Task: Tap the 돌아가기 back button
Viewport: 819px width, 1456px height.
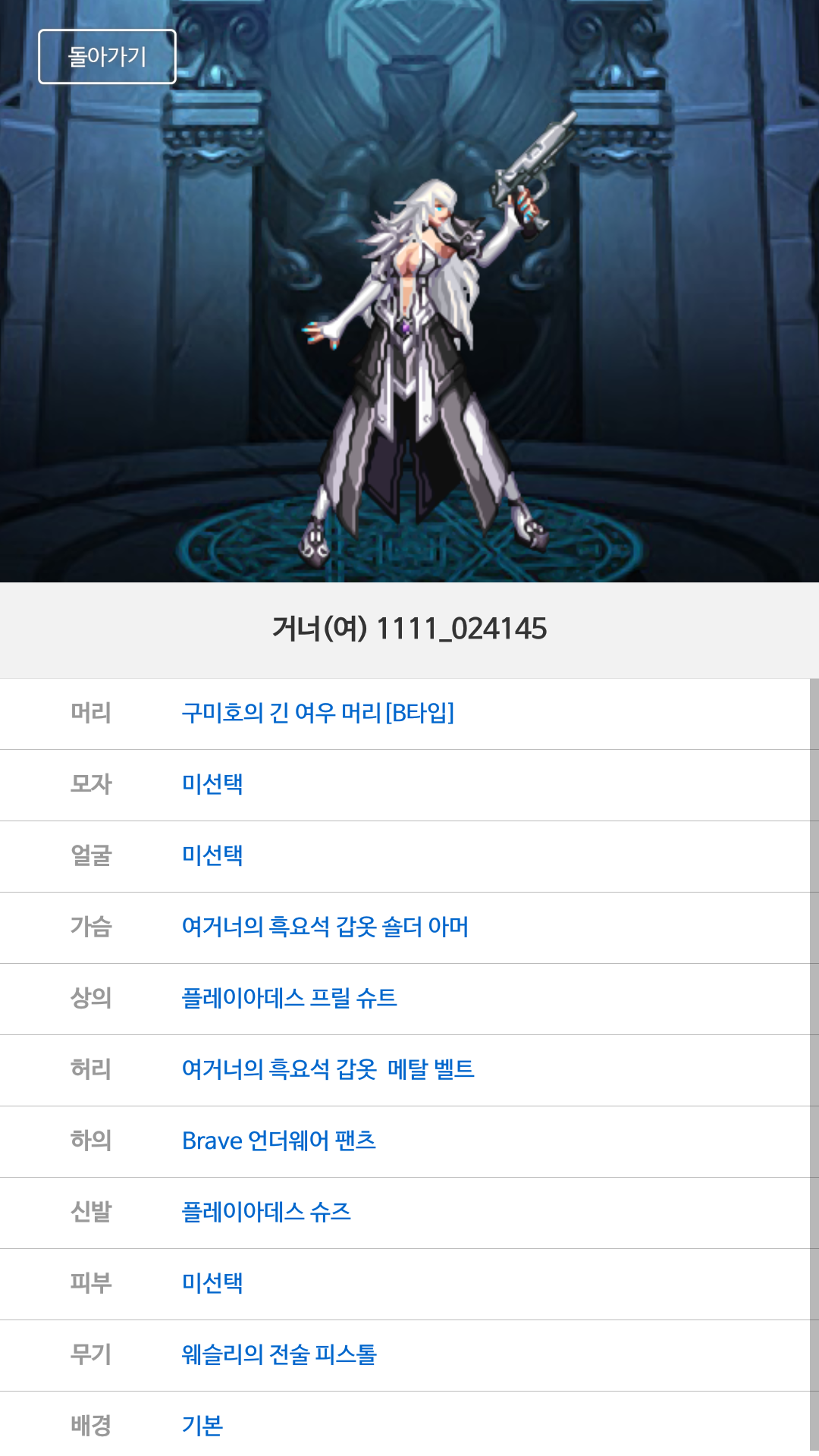Action: pyautogui.click(x=107, y=57)
